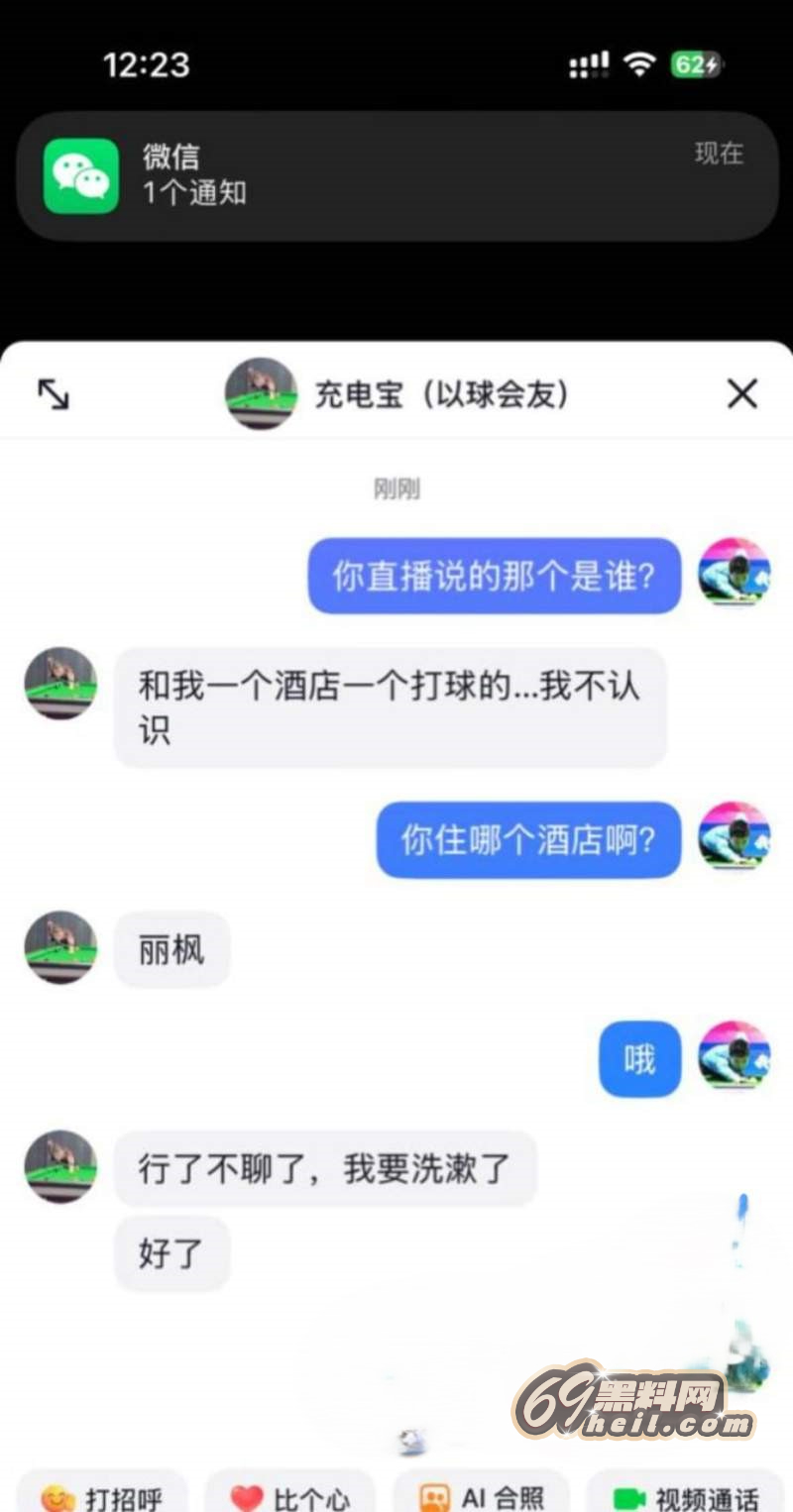
Task: Open 充电宝's profile from the header avatar
Action: (x=261, y=394)
